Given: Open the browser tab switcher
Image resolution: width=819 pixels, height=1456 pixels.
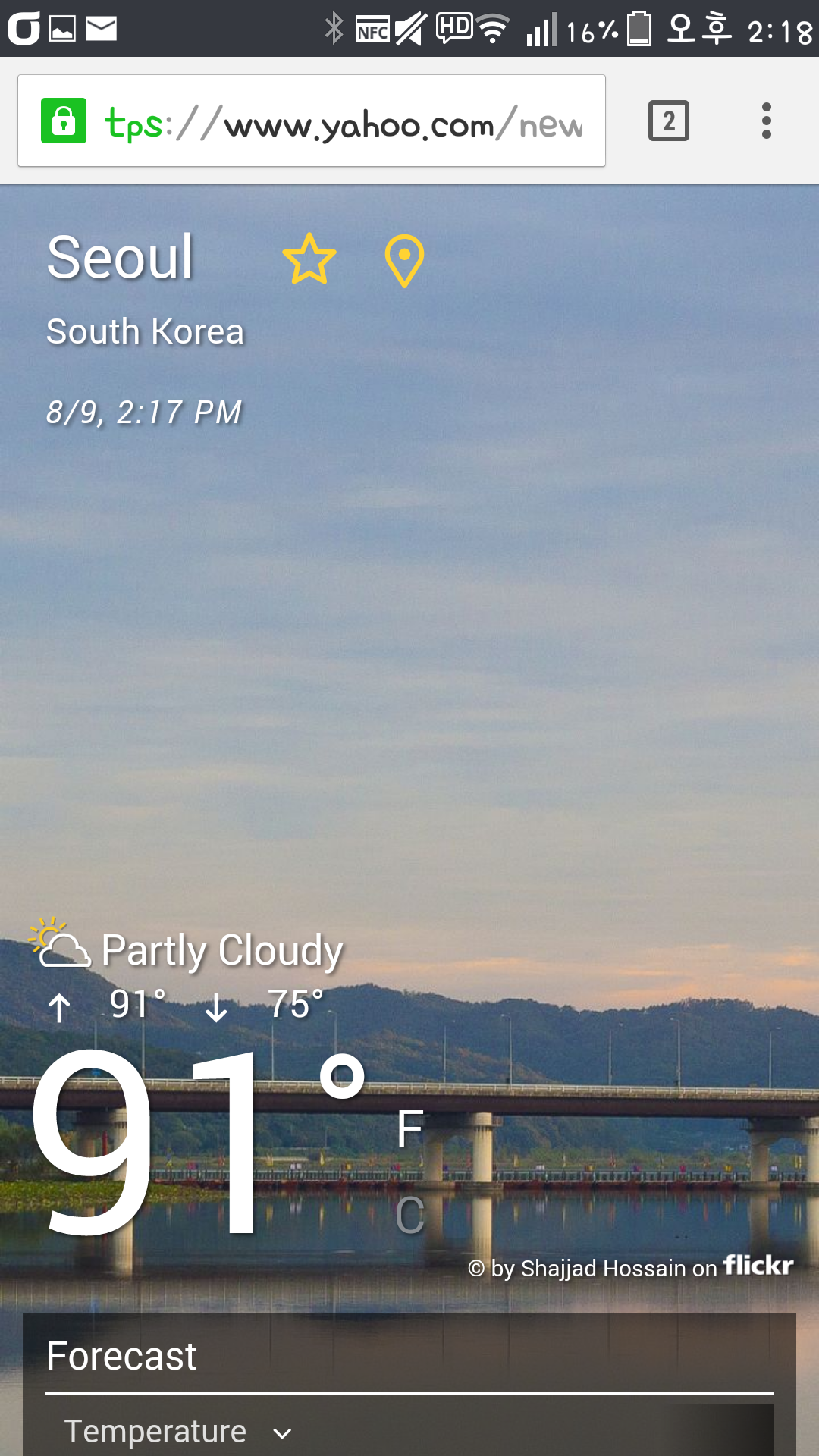Looking at the screenshot, I should [668, 121].
